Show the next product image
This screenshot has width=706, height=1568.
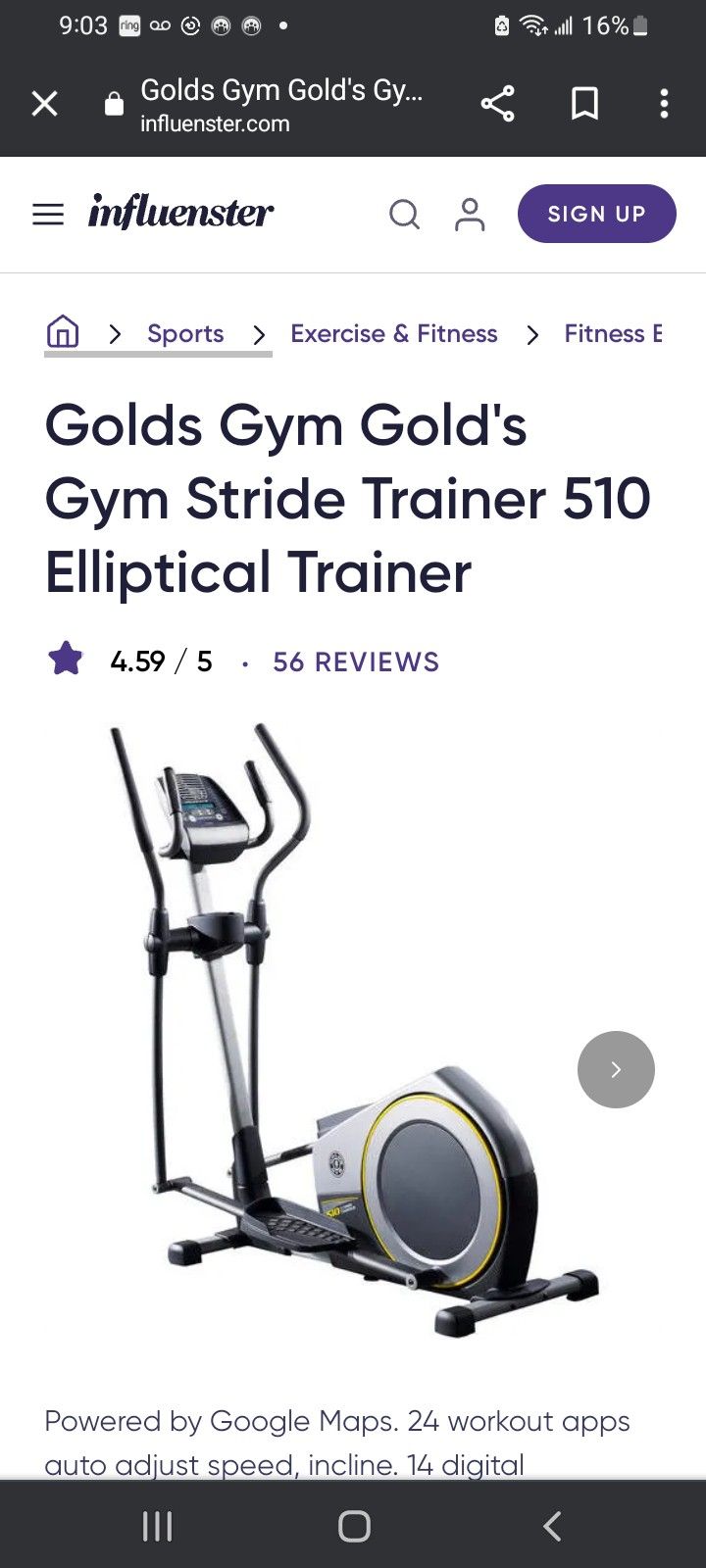point(616,1069)
